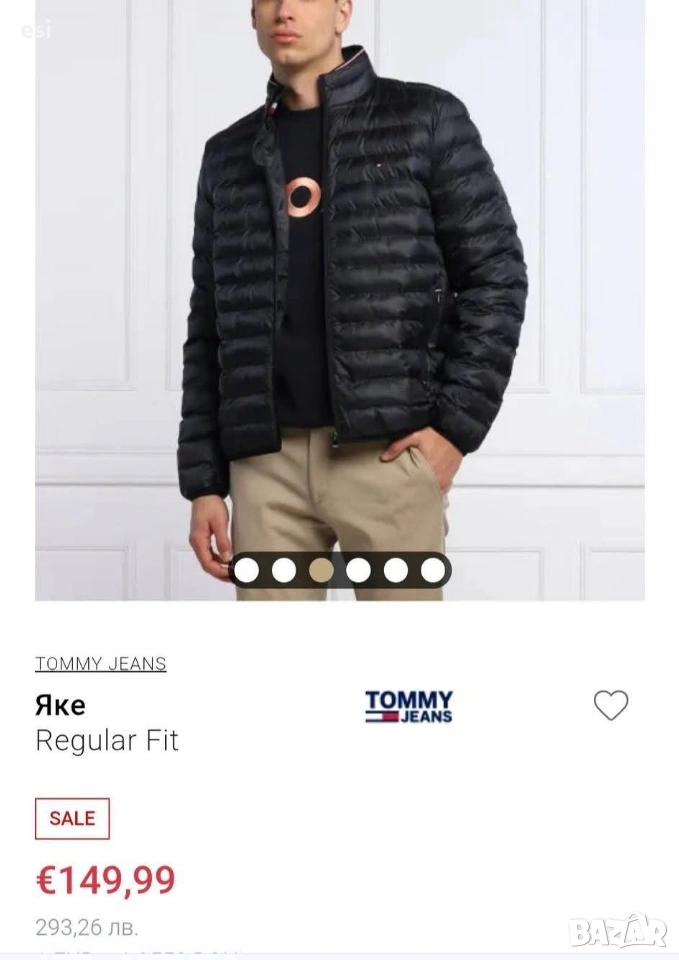This screenshot has height=960, width=679.
Task: Jump to the first product photo dot
Action: [247, 570]
